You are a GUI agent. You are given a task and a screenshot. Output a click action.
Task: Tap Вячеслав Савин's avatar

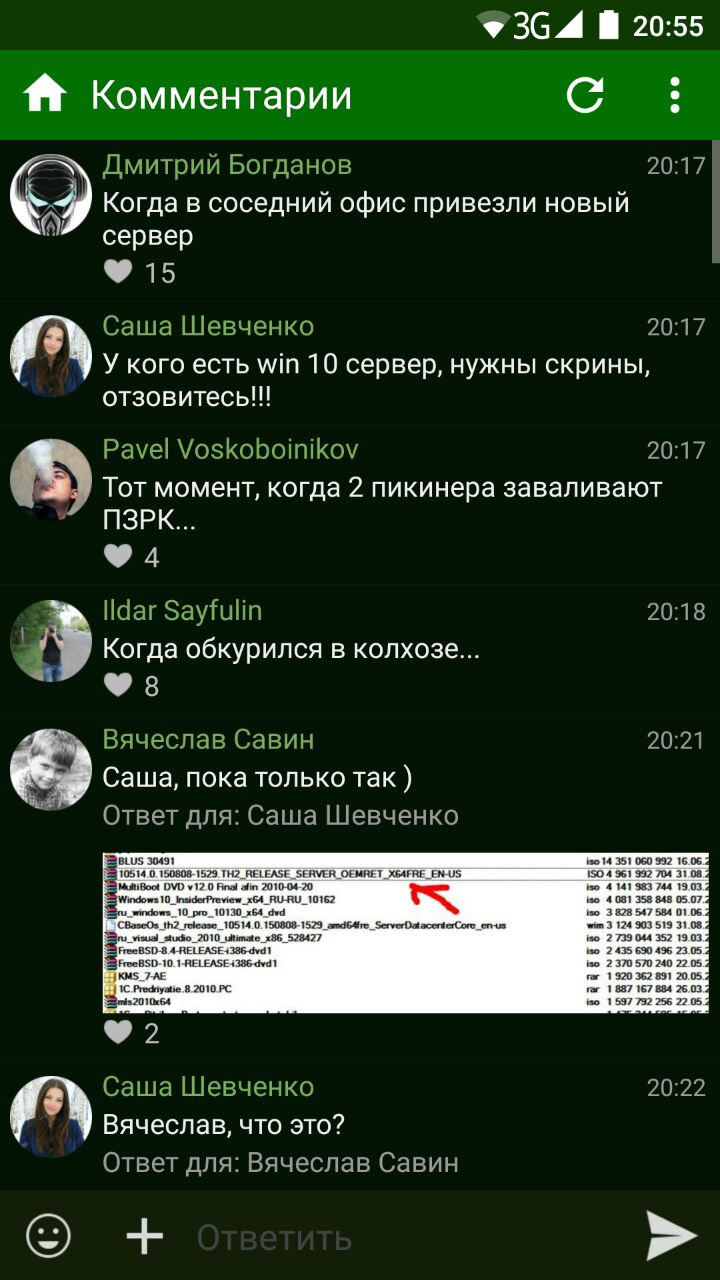tap(51, 770)
